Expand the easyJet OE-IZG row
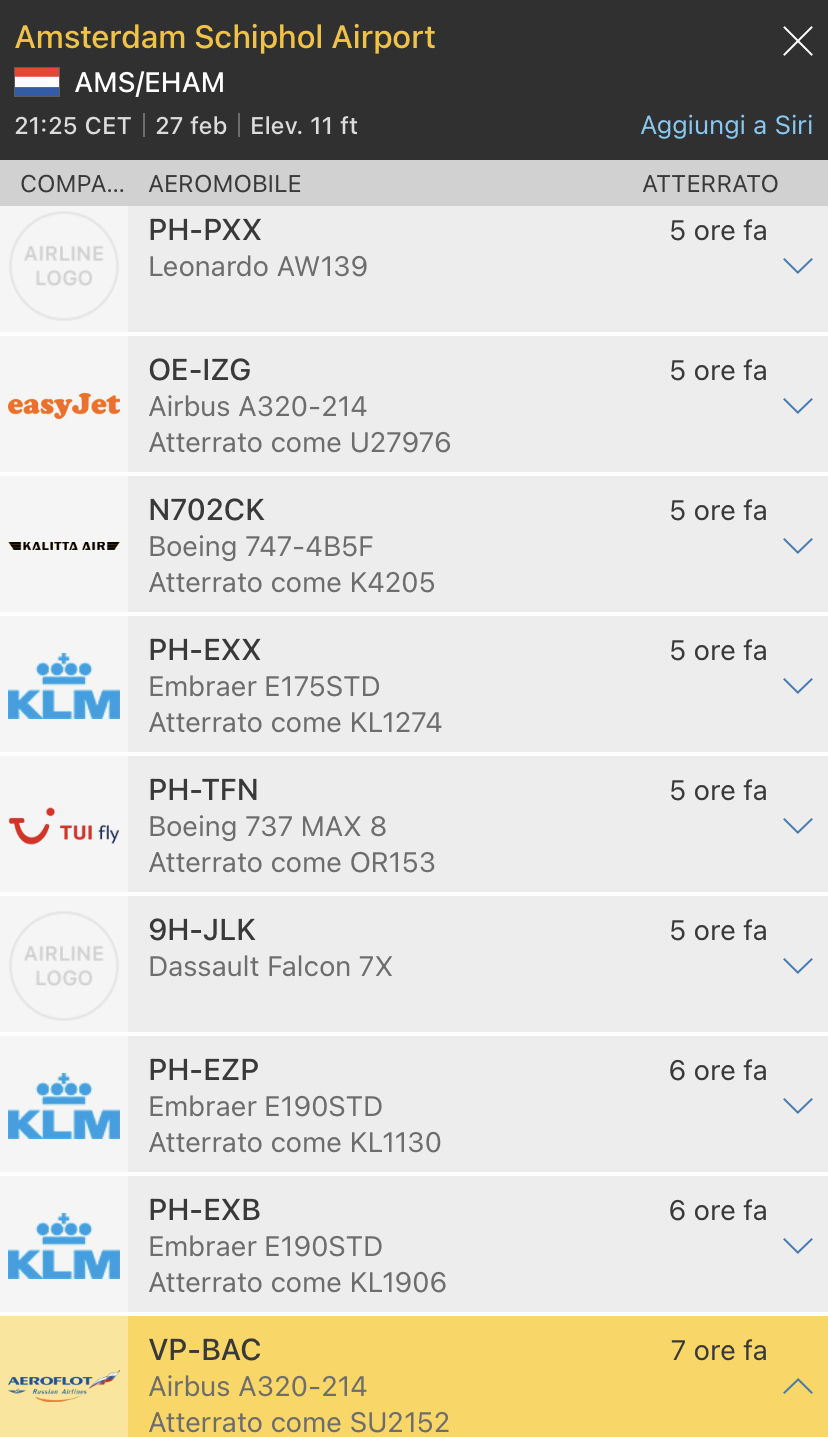Viewport: 828px width, 1437px height. point(797,406)
